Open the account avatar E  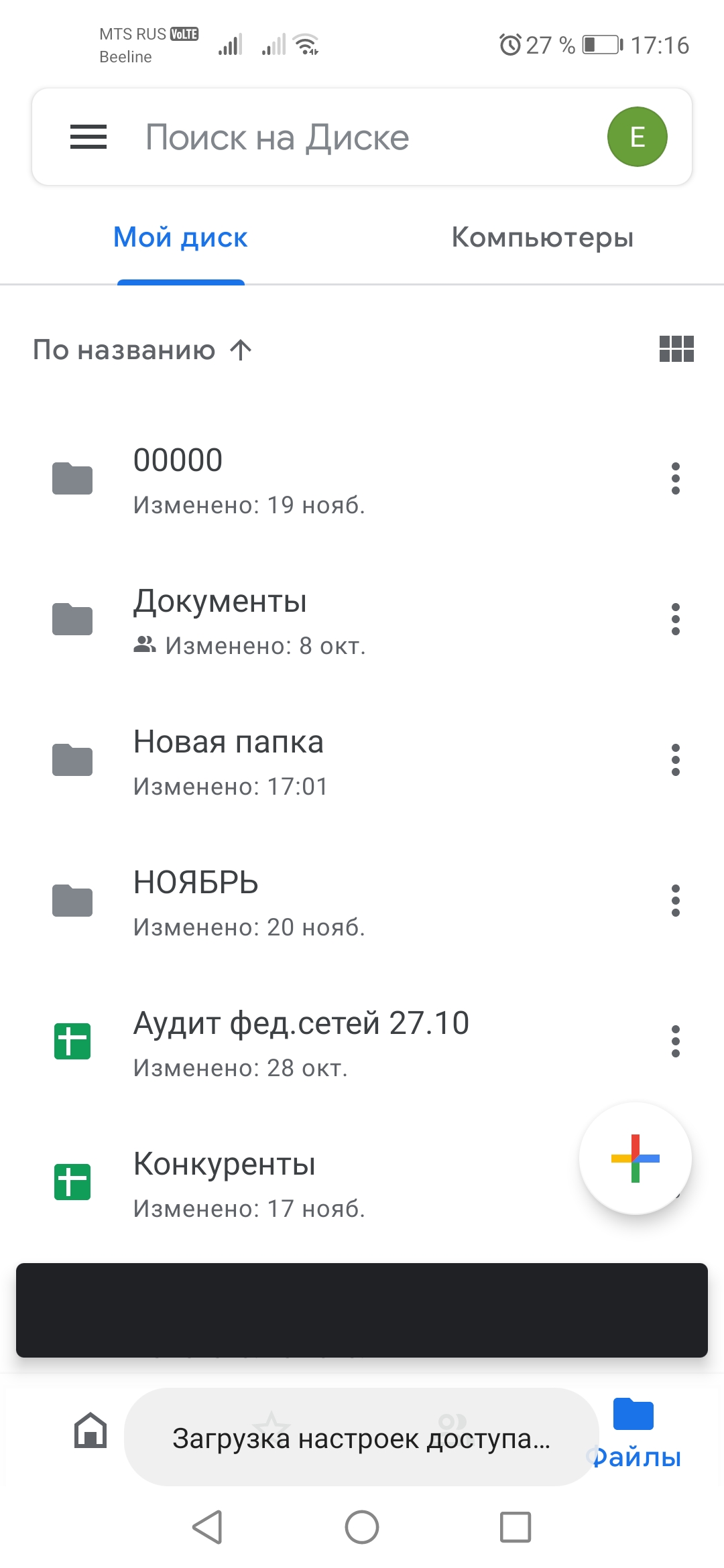637,137
